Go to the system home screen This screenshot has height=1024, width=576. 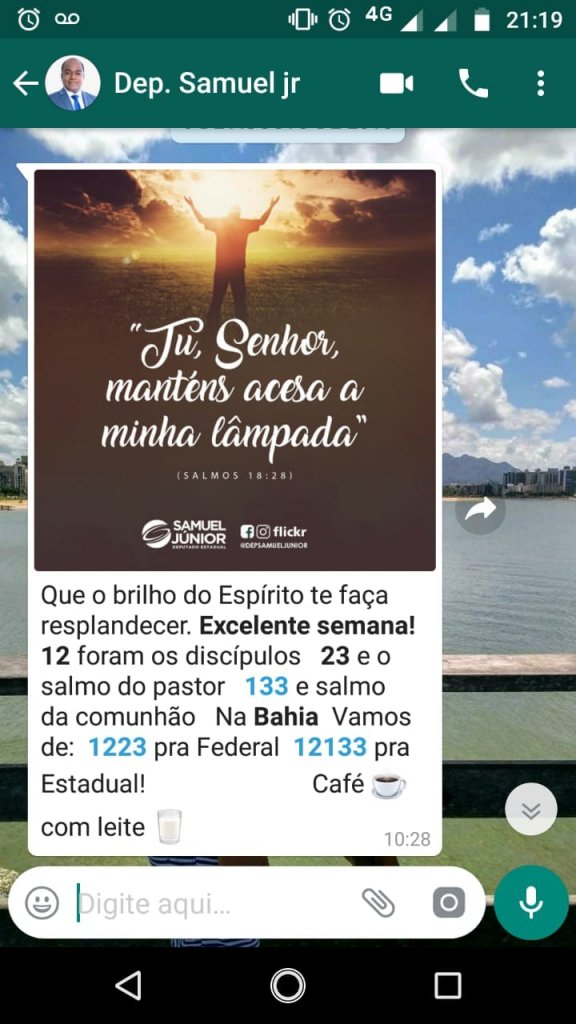[x=287, y=985]
